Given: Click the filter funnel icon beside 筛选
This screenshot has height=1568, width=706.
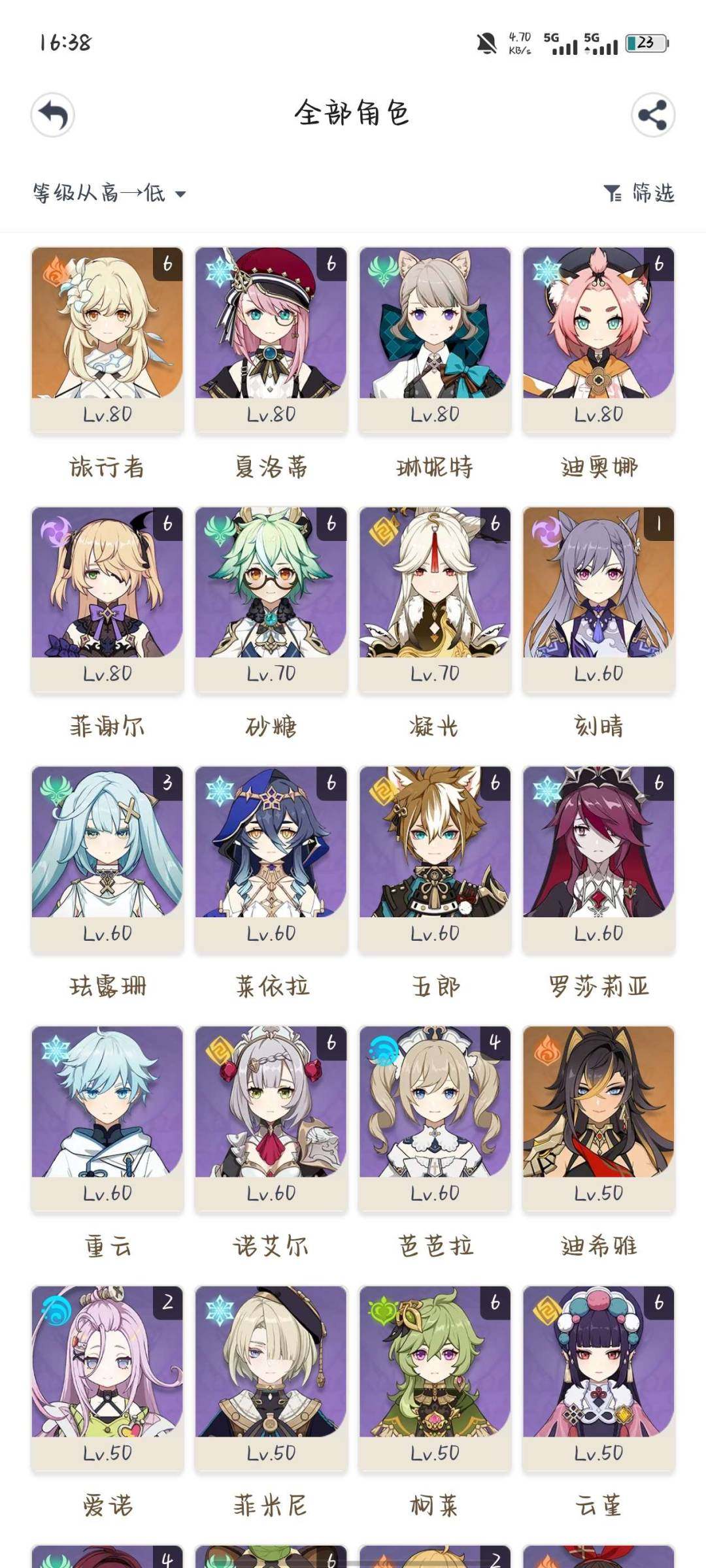Looking at the screenshot, I should (x=612, y=193).
